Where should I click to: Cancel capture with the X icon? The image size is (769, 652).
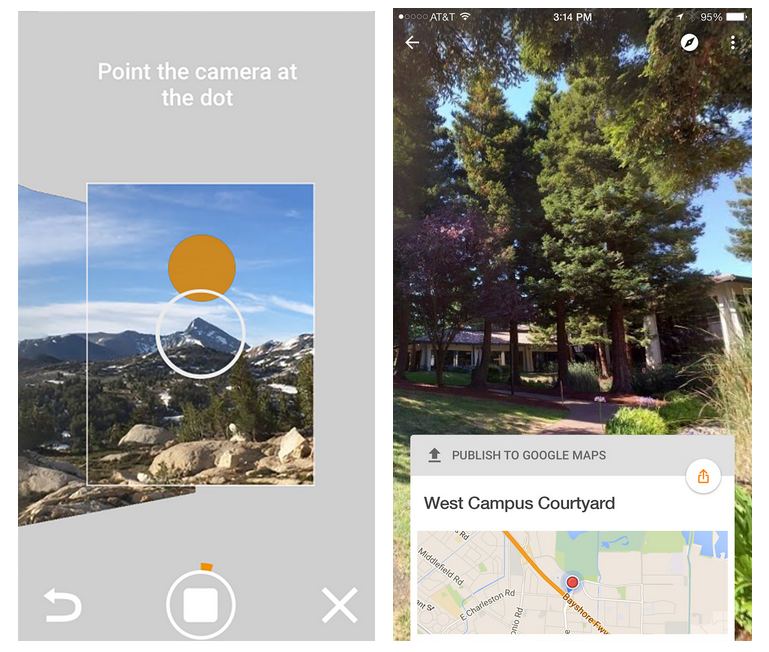(x=339, y=605)
